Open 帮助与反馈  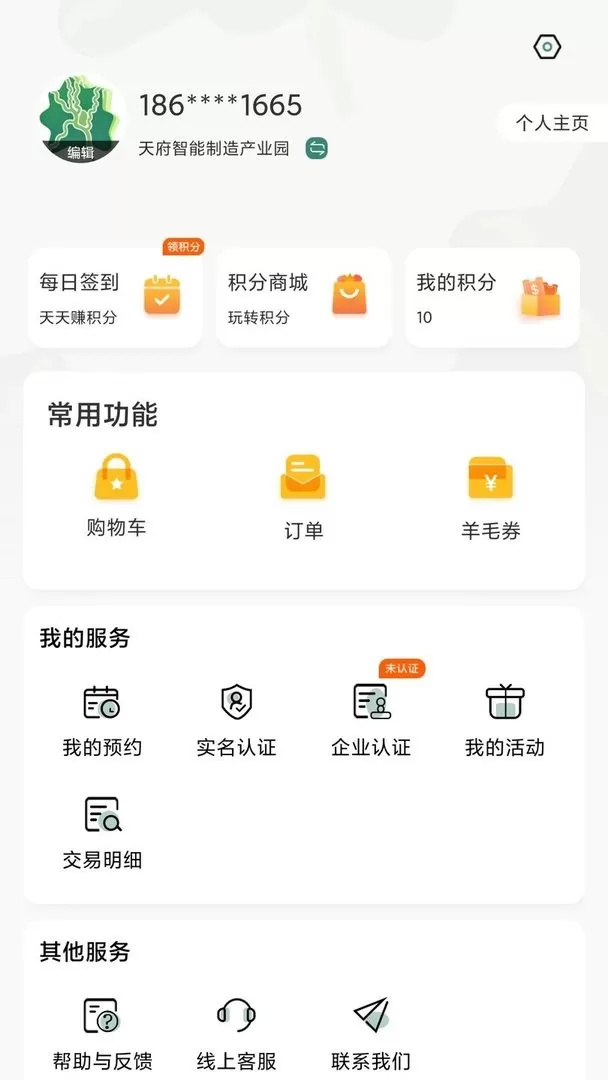102,1035
